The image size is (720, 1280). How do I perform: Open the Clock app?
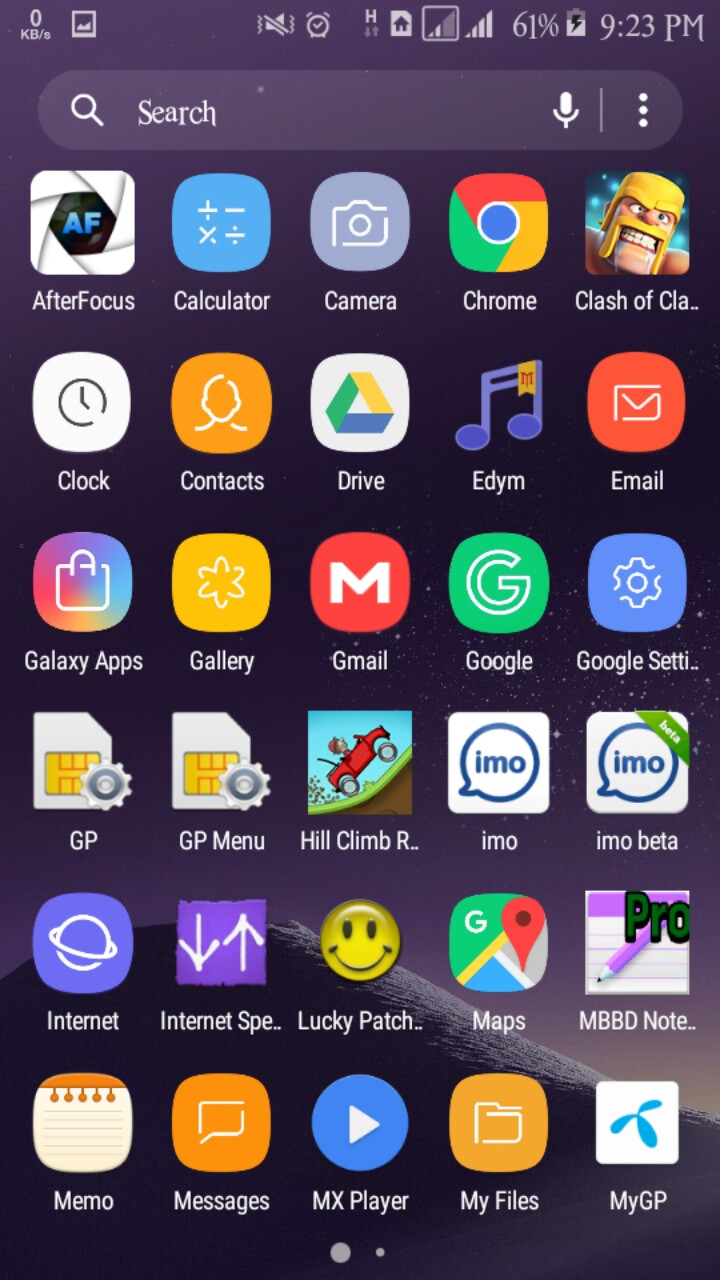click(x=83, y=403)
